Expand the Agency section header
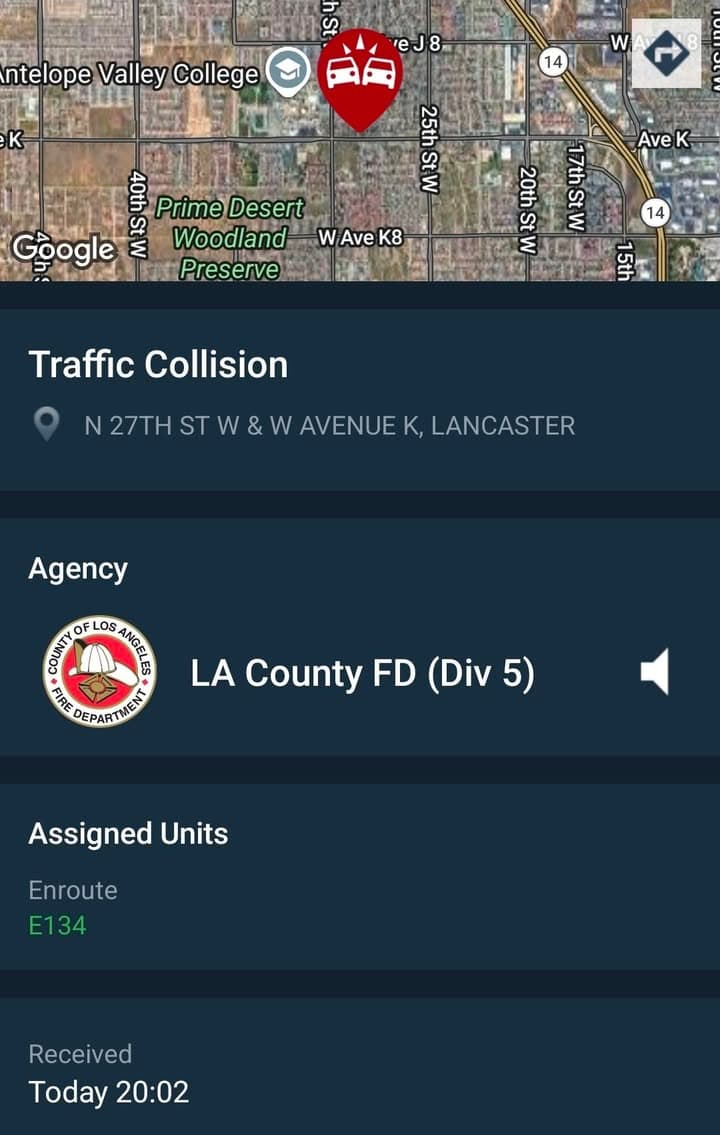Screen dimensions: 720x1135 [79, 568]
